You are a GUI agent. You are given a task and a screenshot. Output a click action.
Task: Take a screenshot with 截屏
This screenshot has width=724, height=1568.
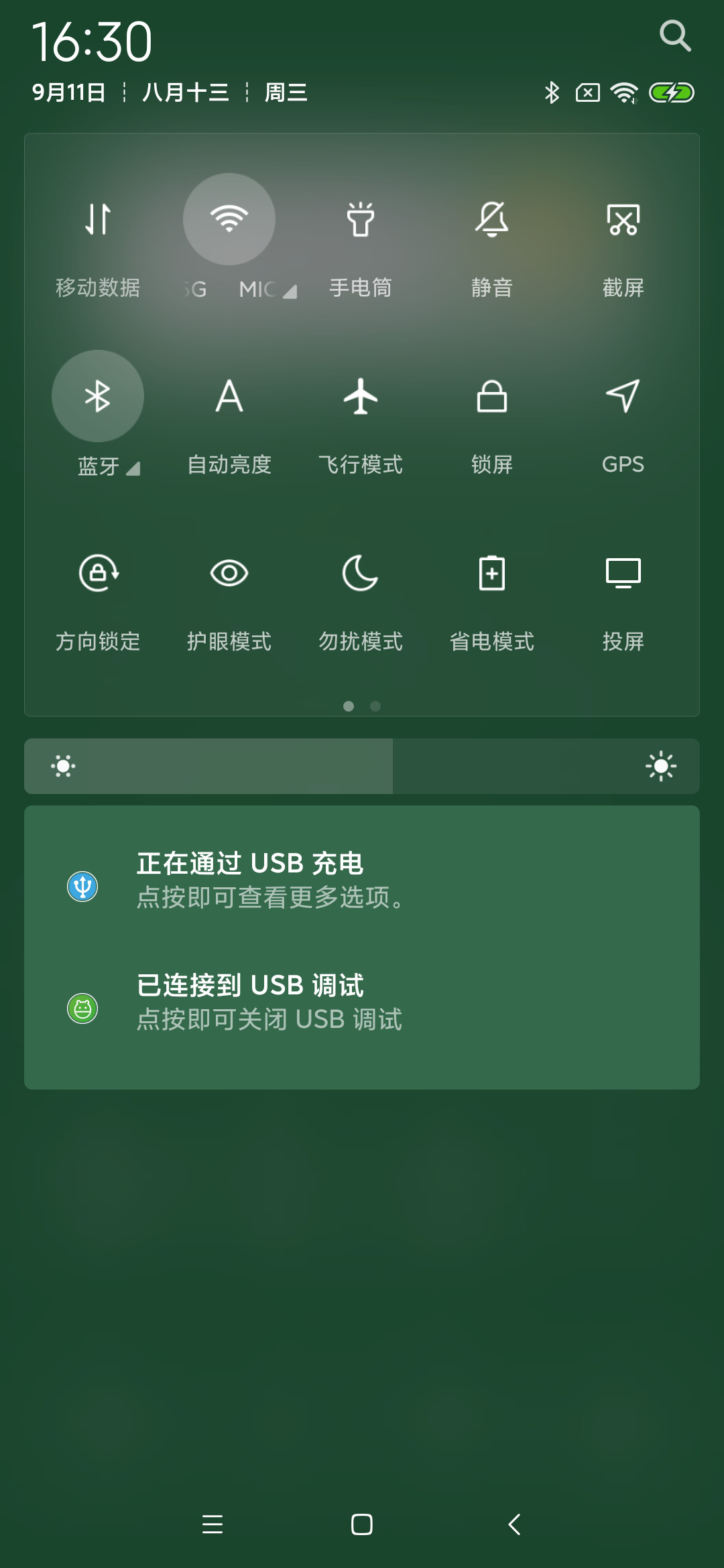click(623, 219)
